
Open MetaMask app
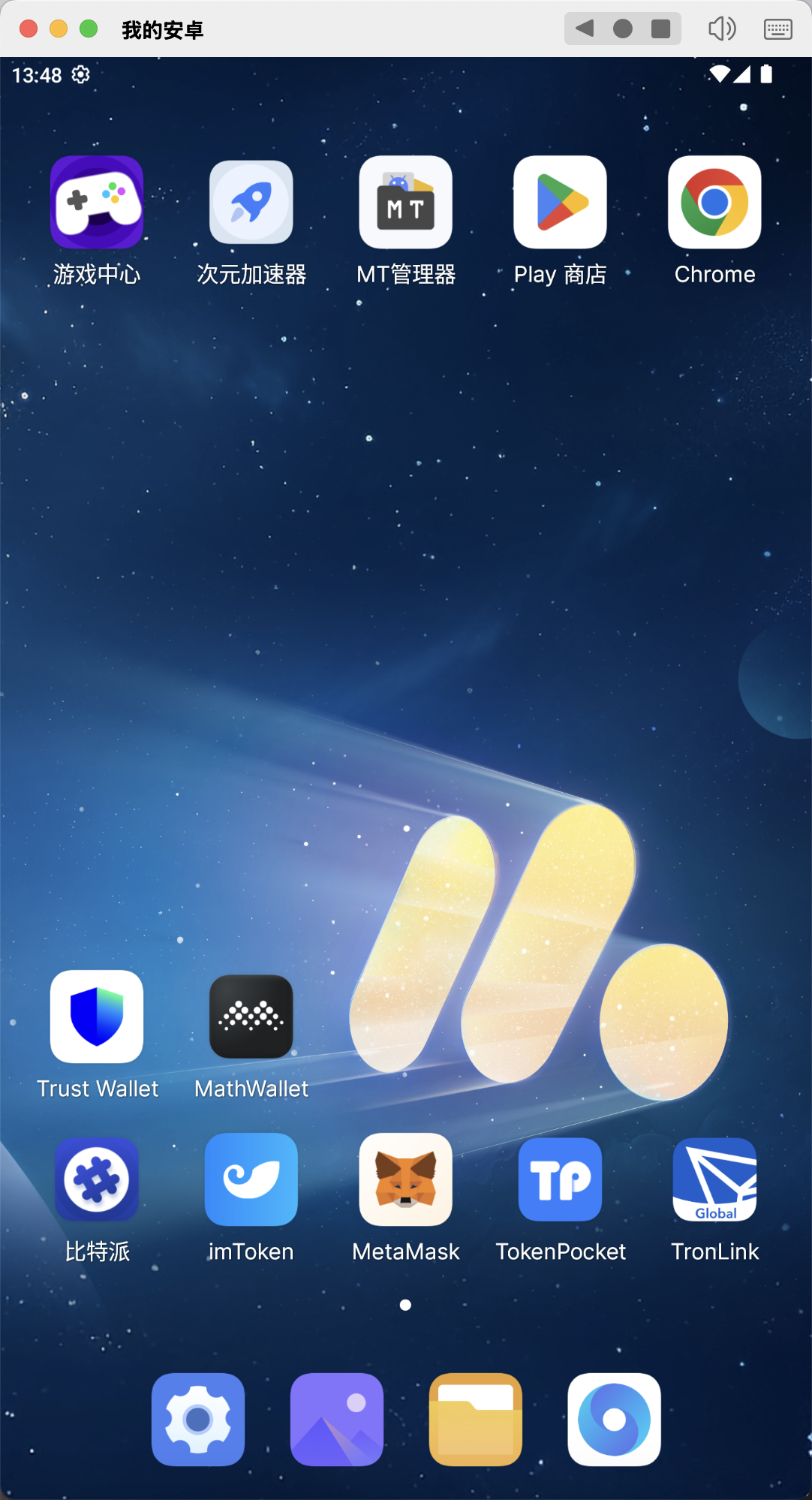tap(406, 1179)
